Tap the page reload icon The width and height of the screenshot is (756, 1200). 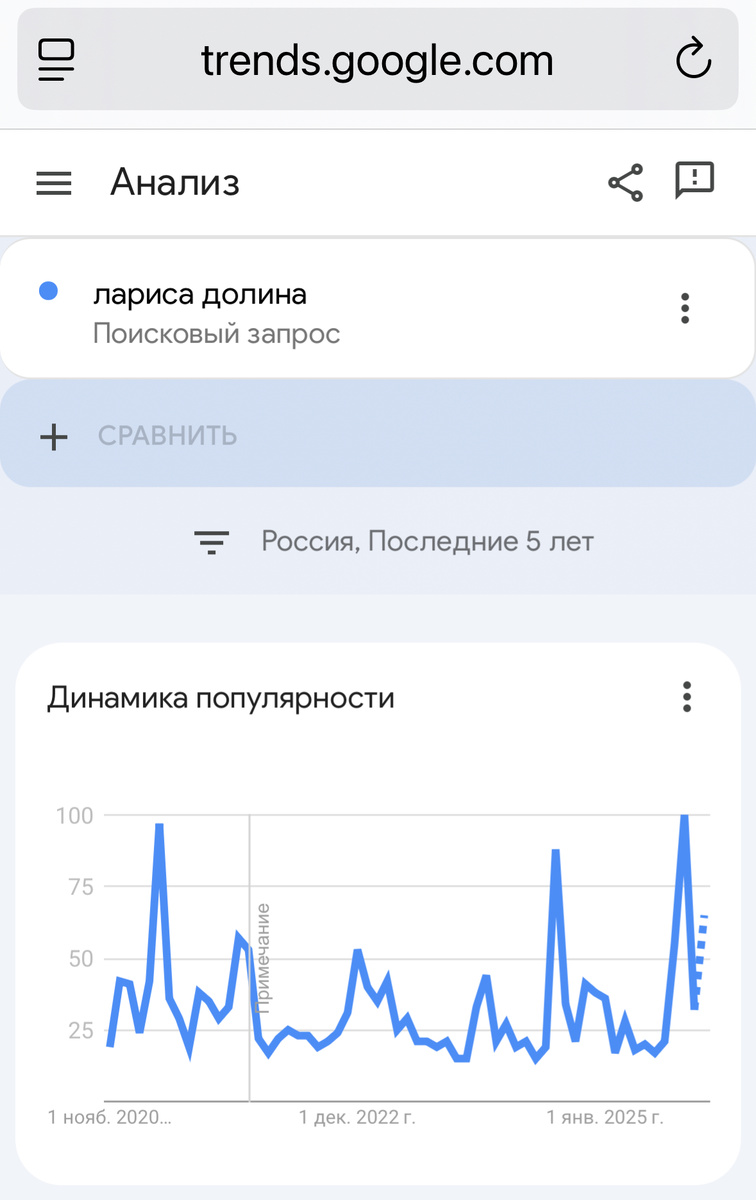point(694,60)
